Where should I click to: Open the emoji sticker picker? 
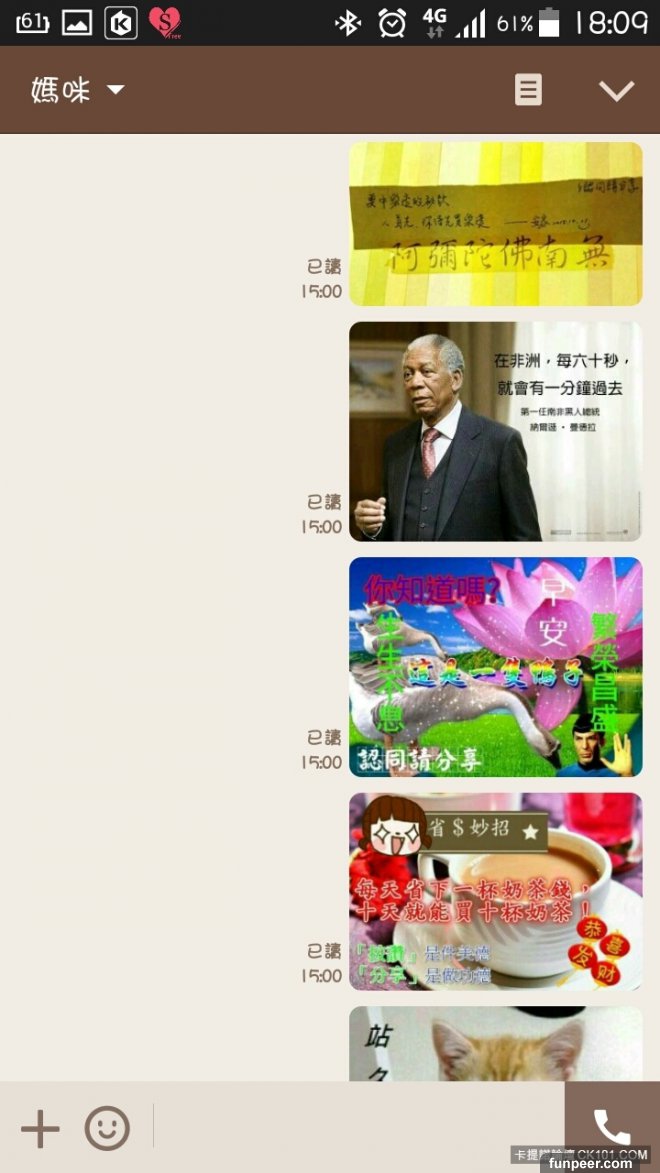pyautogui.click(x=107, y=1129)
